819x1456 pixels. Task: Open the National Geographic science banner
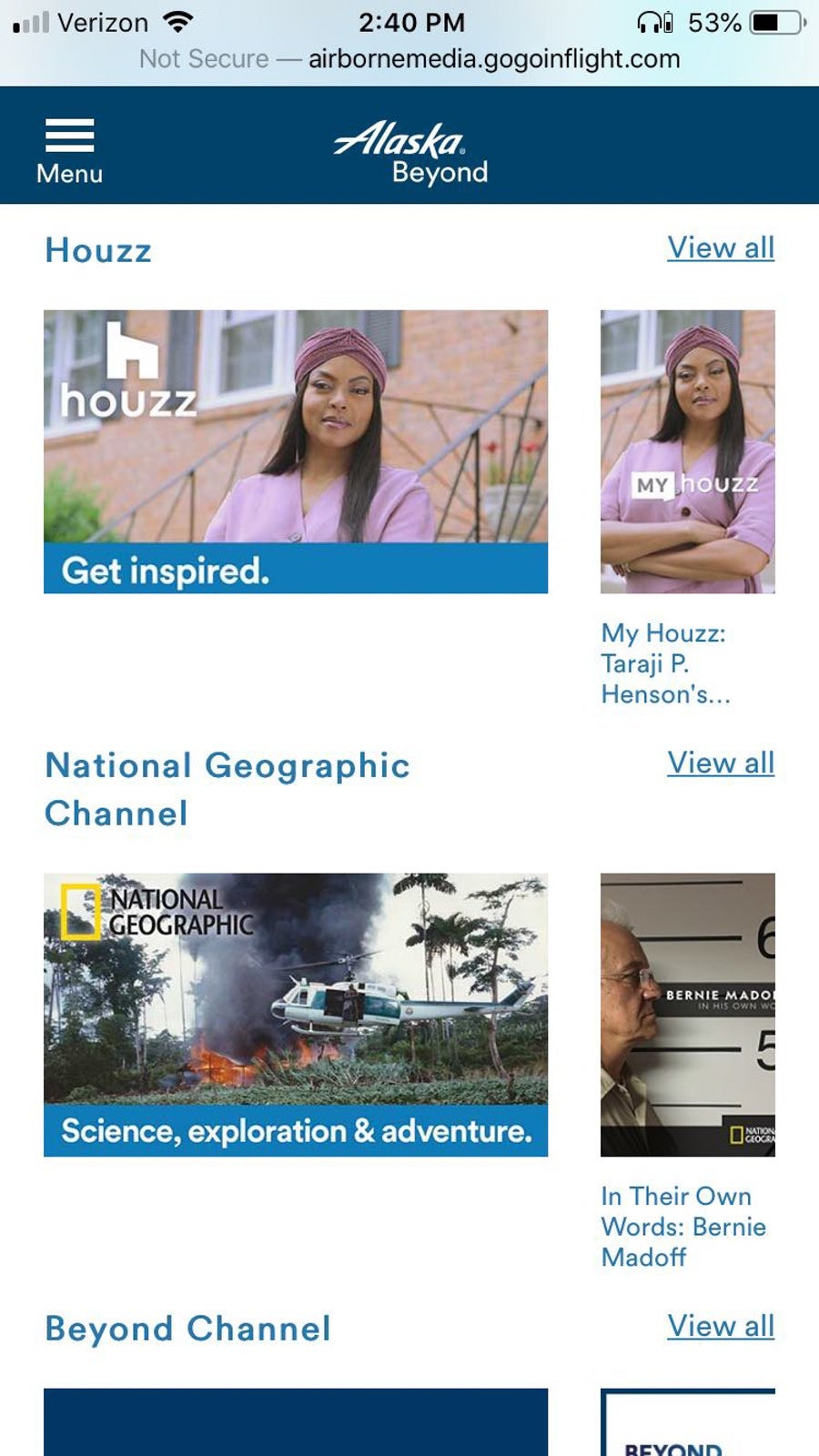(296, 1015)
